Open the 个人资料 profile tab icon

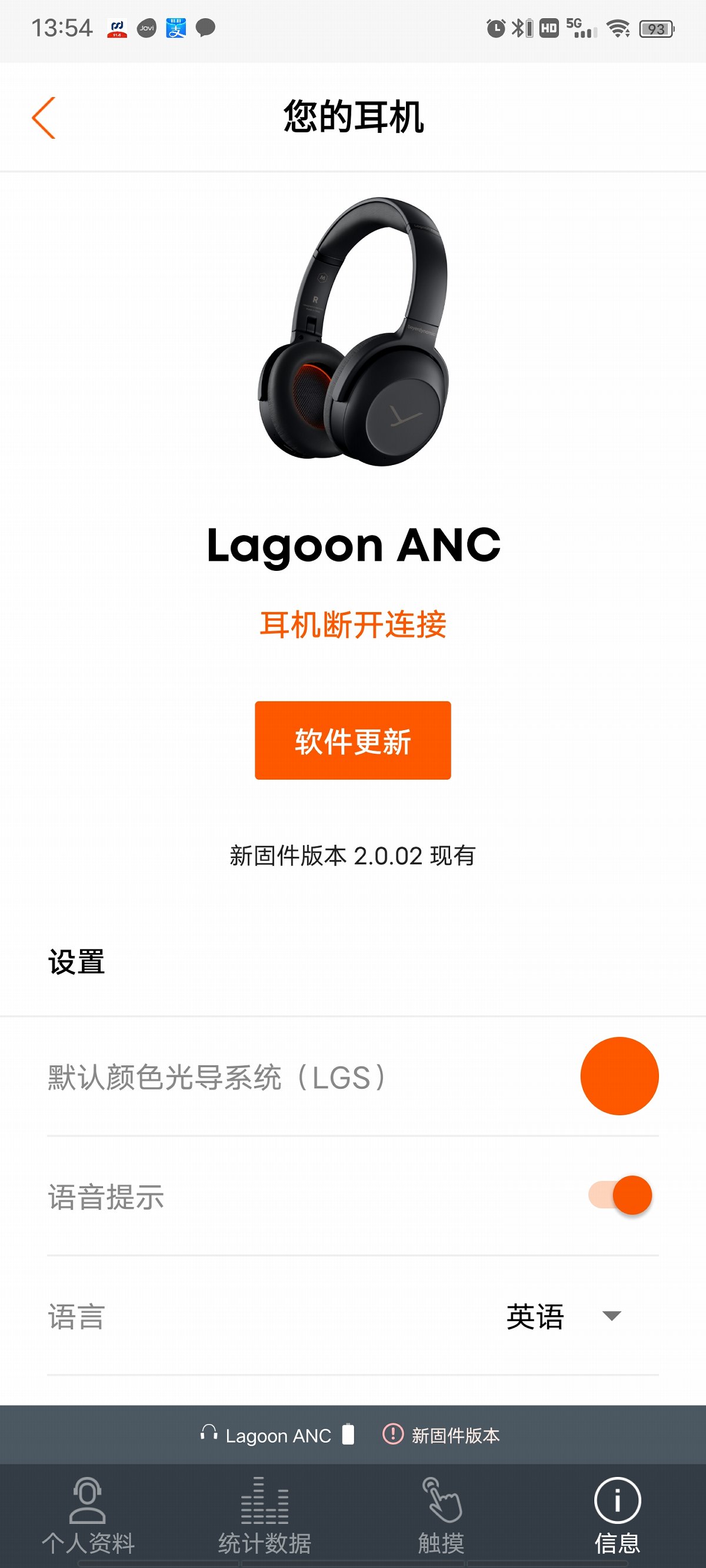click(x=87, y=1500)
